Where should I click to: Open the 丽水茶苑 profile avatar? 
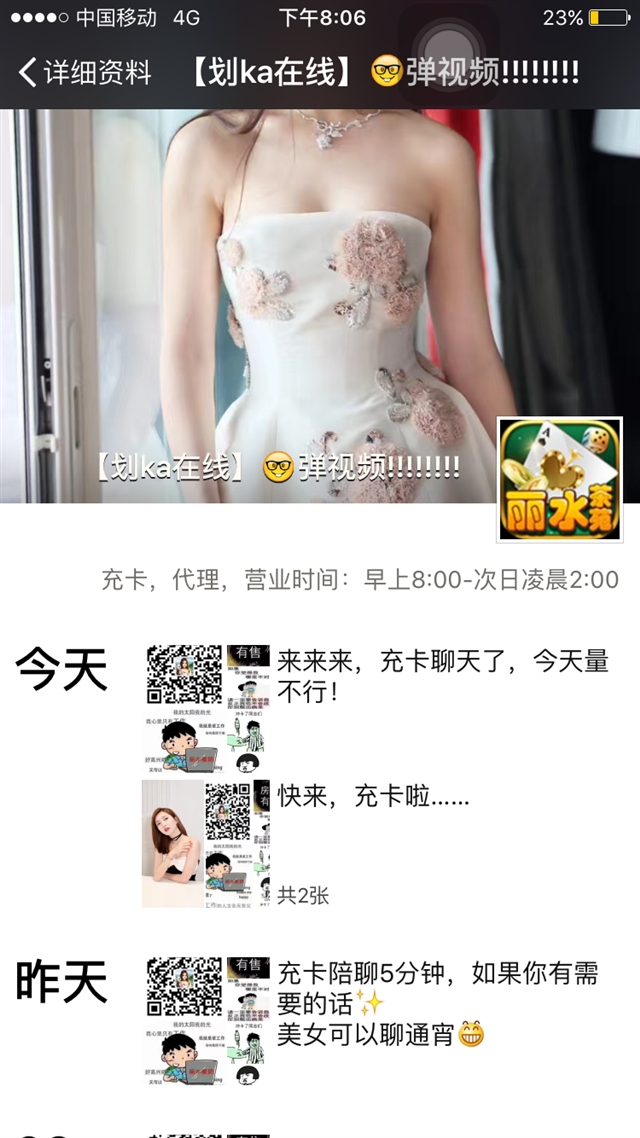[x=559, y=479]
